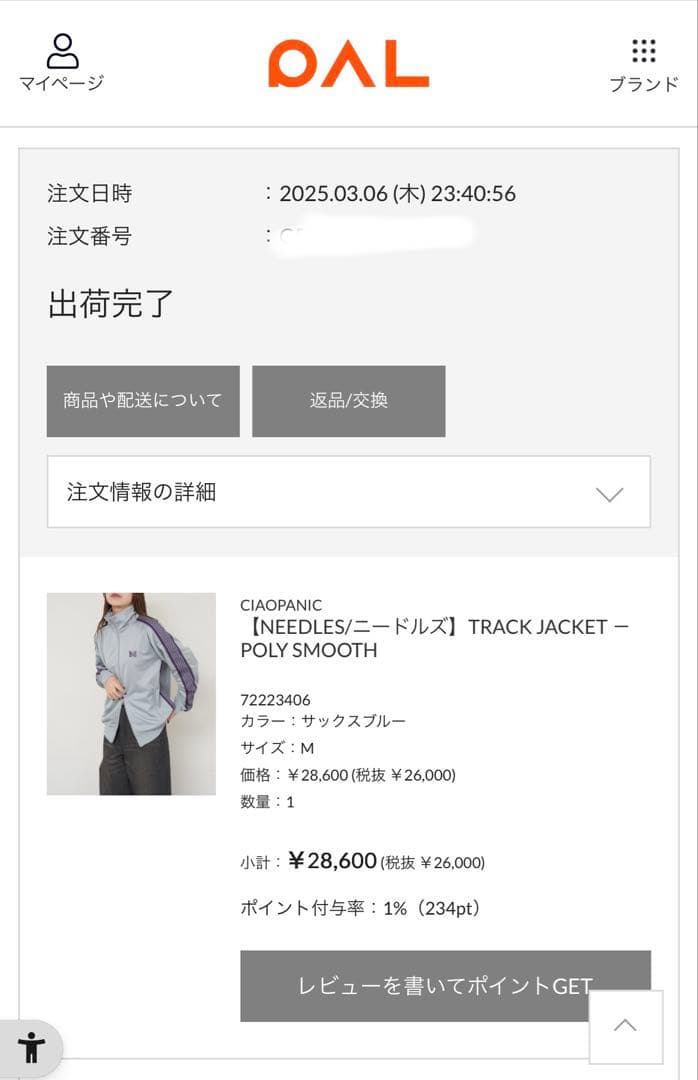Tap 商品や配送について button
The width and height of the screenshot is (698, 1080).
[143, 401]
